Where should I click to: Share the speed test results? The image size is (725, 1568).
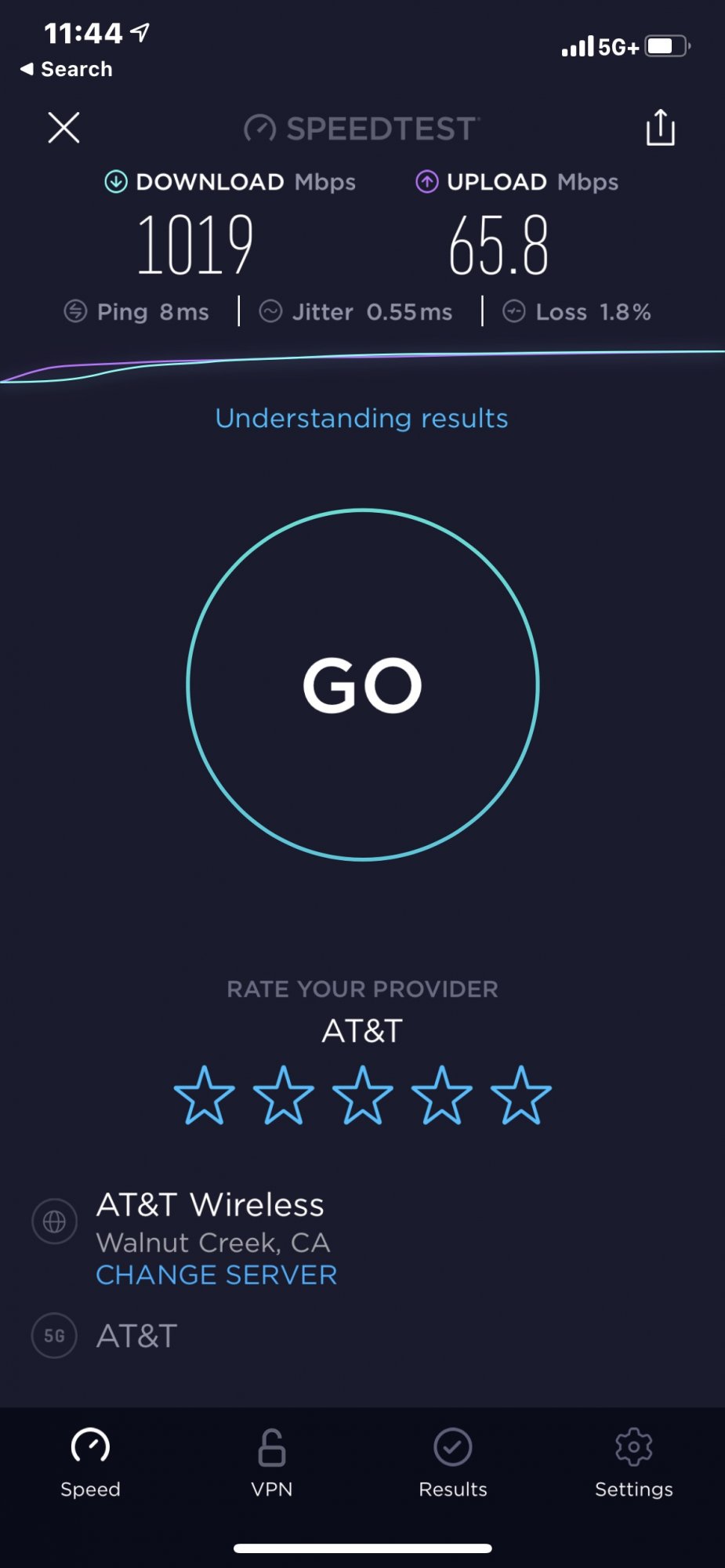coord(660,128)
